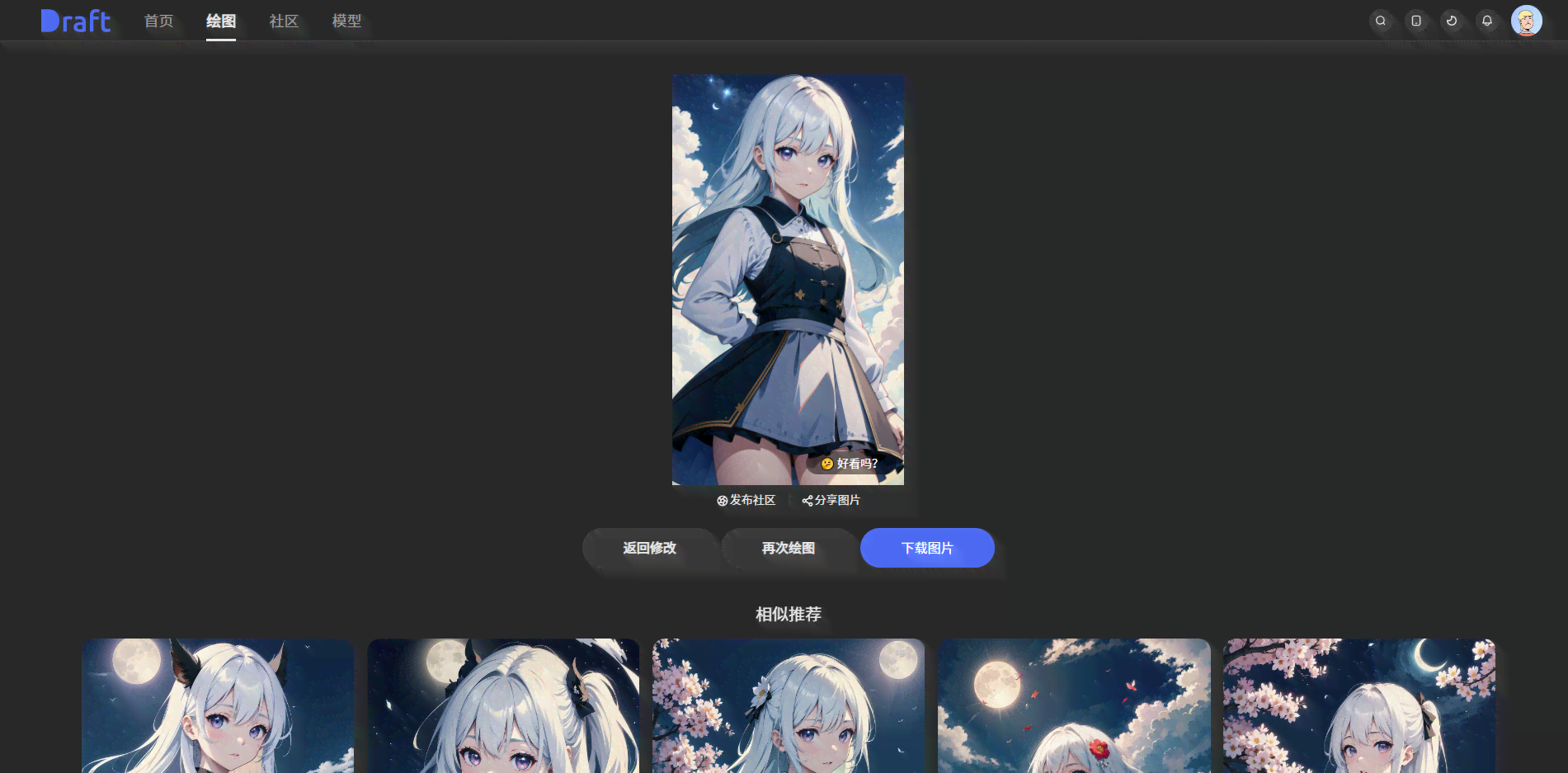Screen dimensions: 1568x773
Task: Tap 返回修改 to edit settings
Action: (649, 548)
